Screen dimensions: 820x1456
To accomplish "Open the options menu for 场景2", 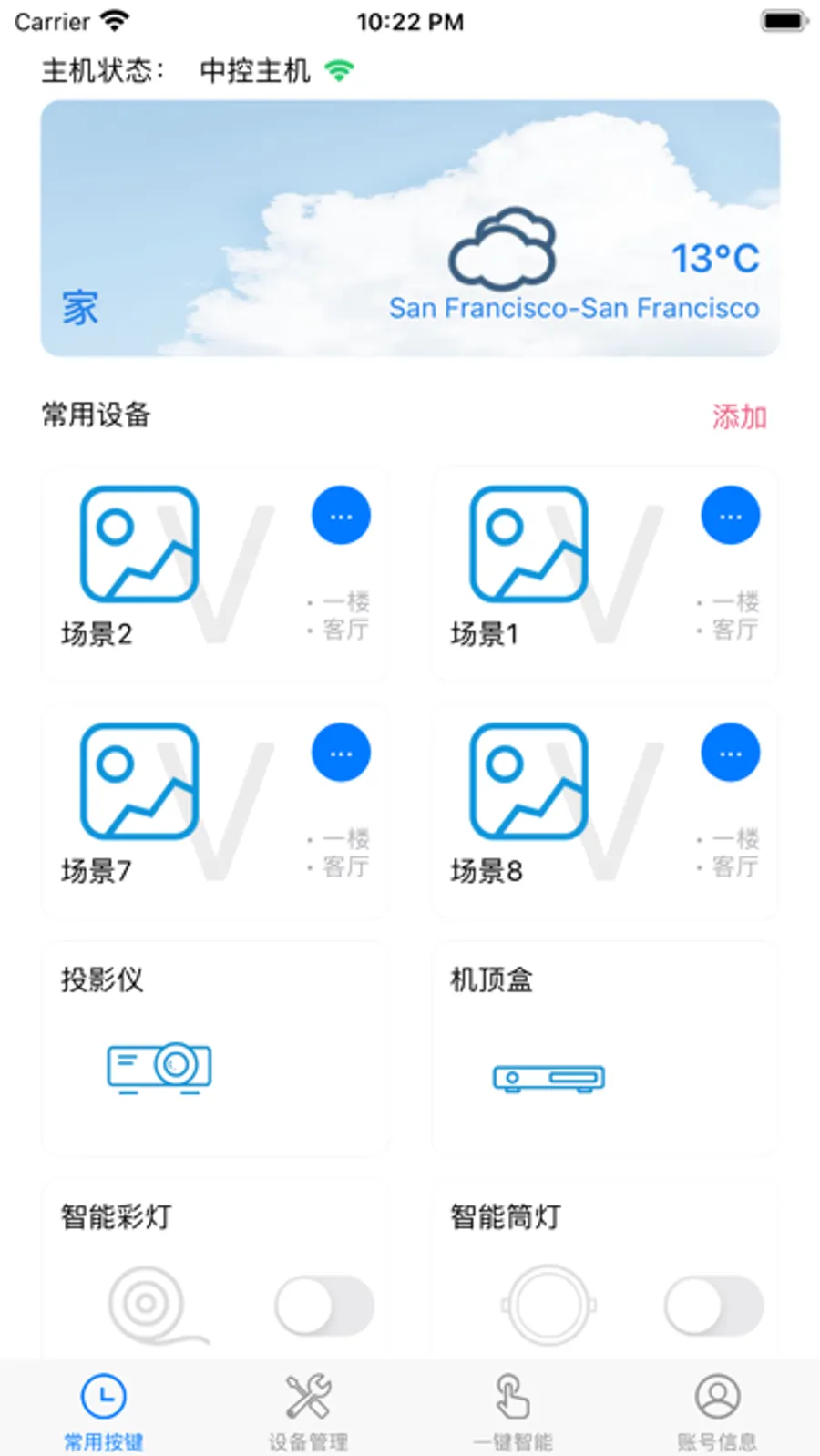I will point(340,515).
